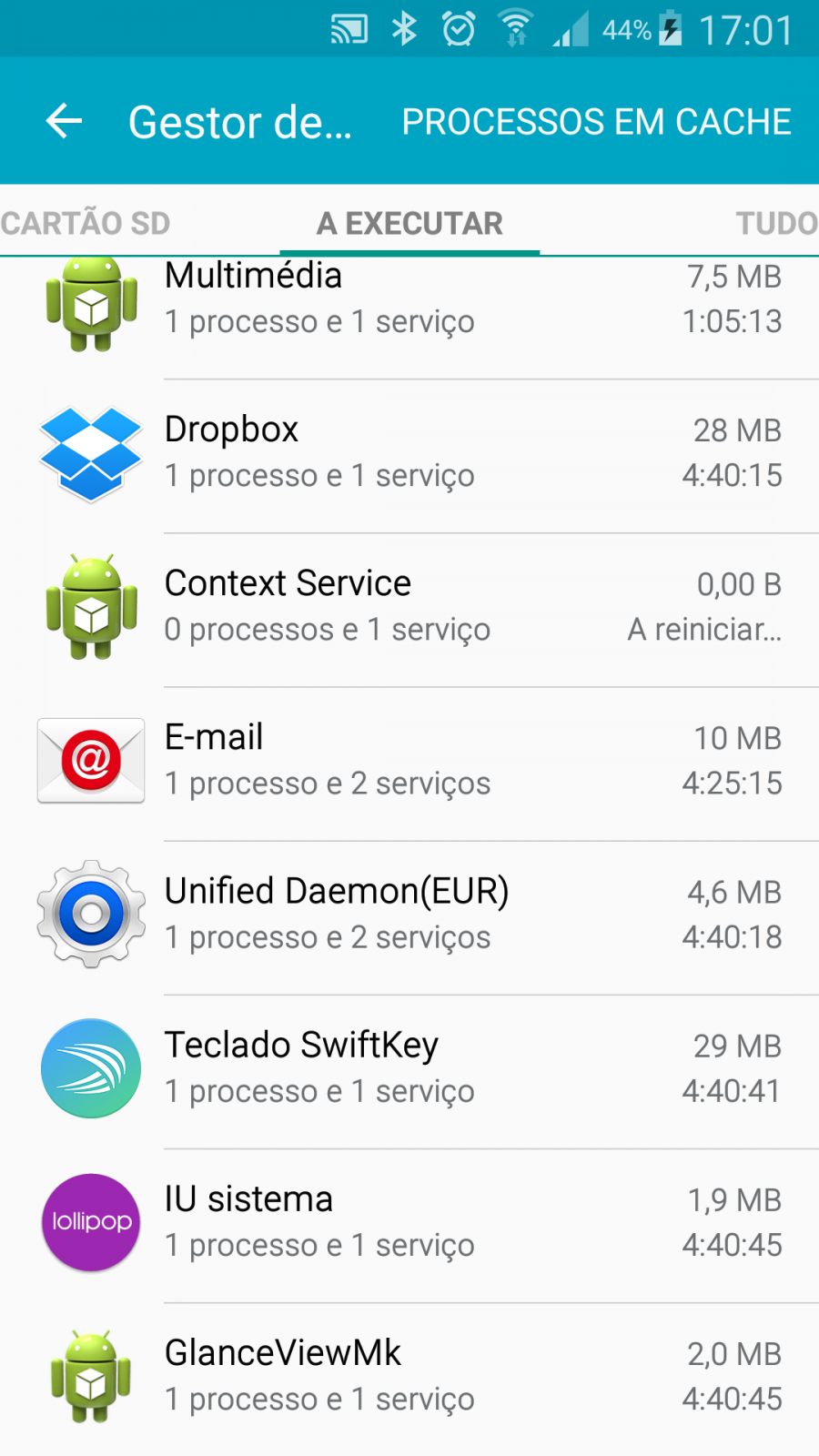Switch to the Tudo tab
The height and width of the screenshot is (1456, 819).
776,223
